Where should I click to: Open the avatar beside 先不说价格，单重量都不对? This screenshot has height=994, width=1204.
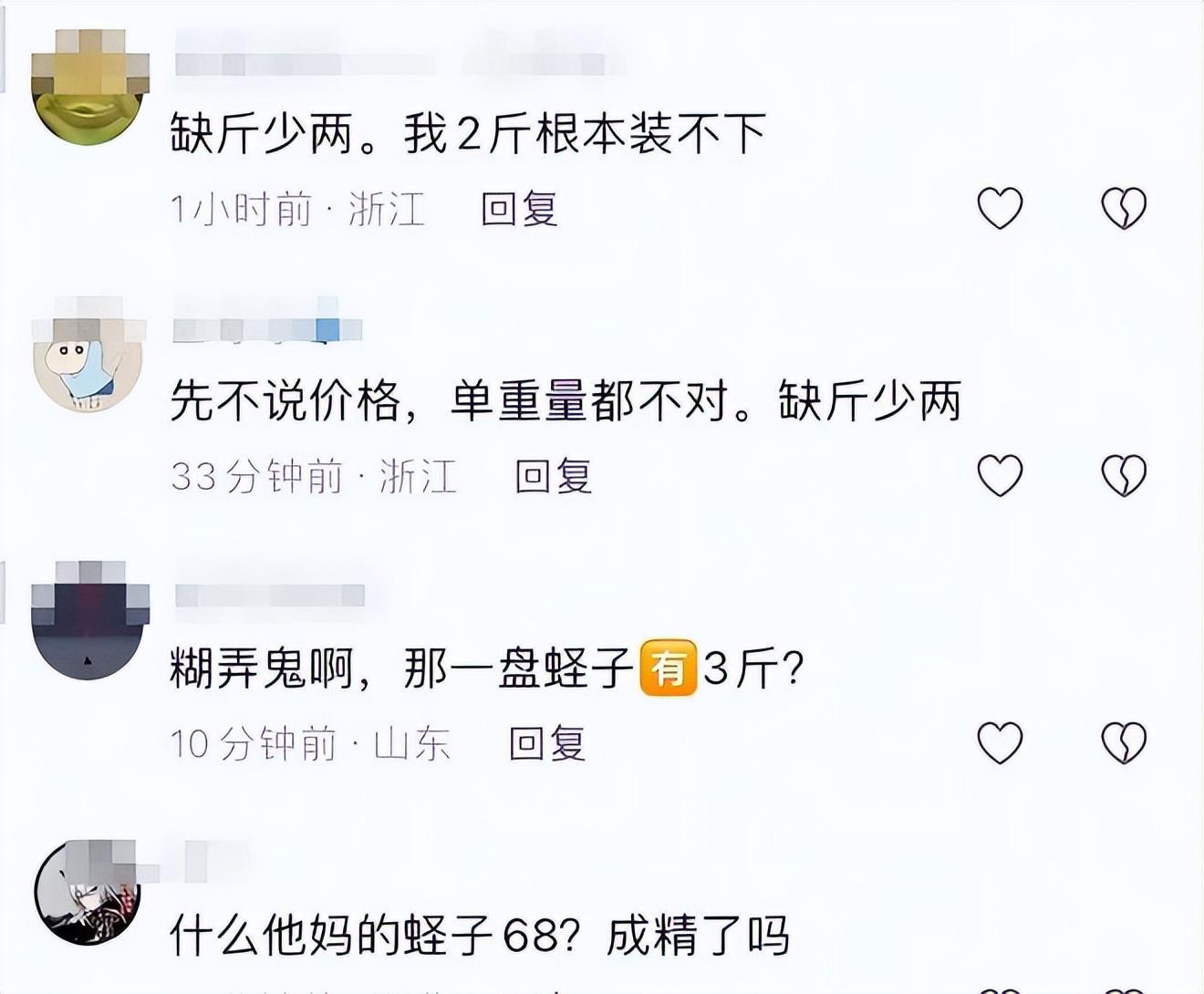[88, 355]
